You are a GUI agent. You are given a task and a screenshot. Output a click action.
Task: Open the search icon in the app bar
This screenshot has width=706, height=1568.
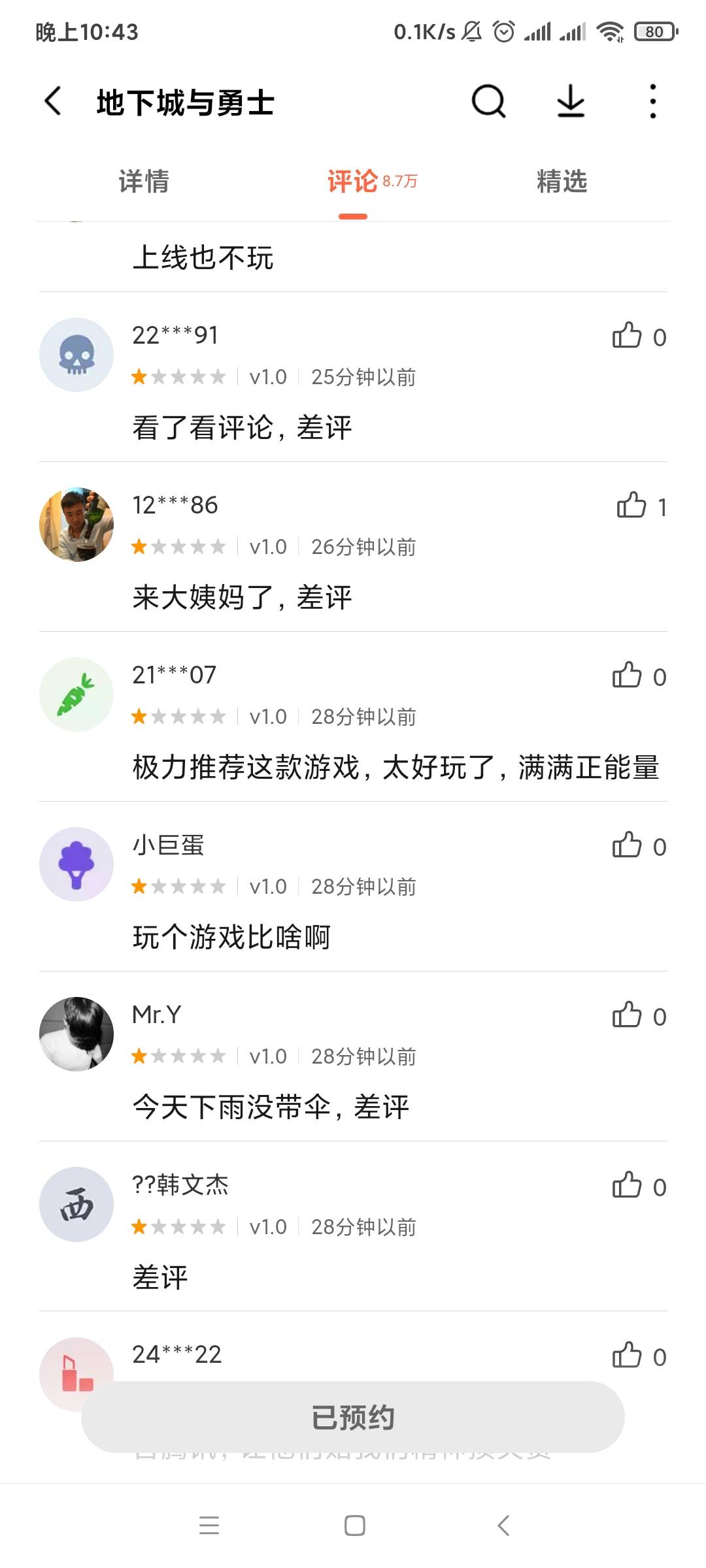489,102
